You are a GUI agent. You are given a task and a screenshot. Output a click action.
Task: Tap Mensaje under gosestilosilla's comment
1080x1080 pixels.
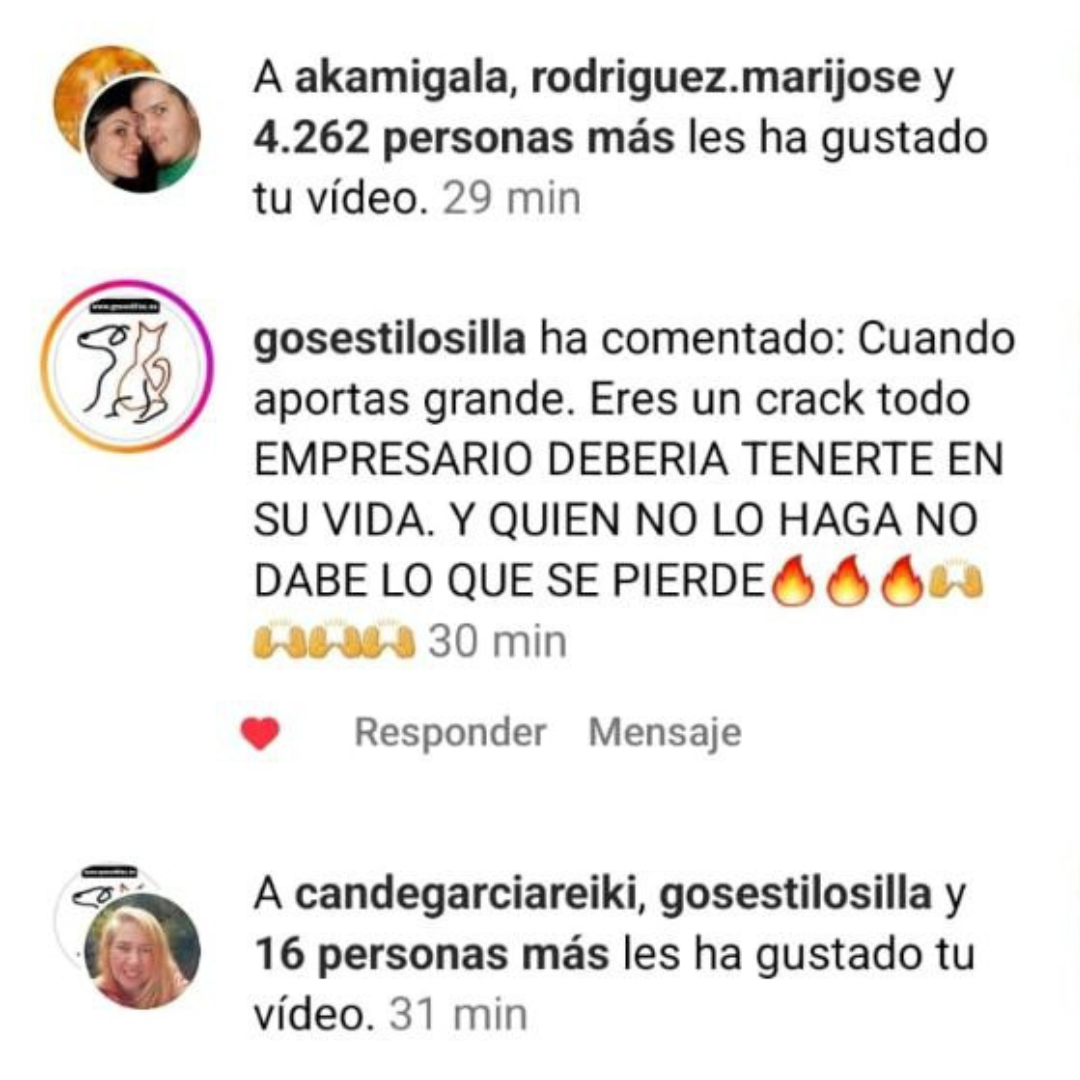(x=665, y=733)
